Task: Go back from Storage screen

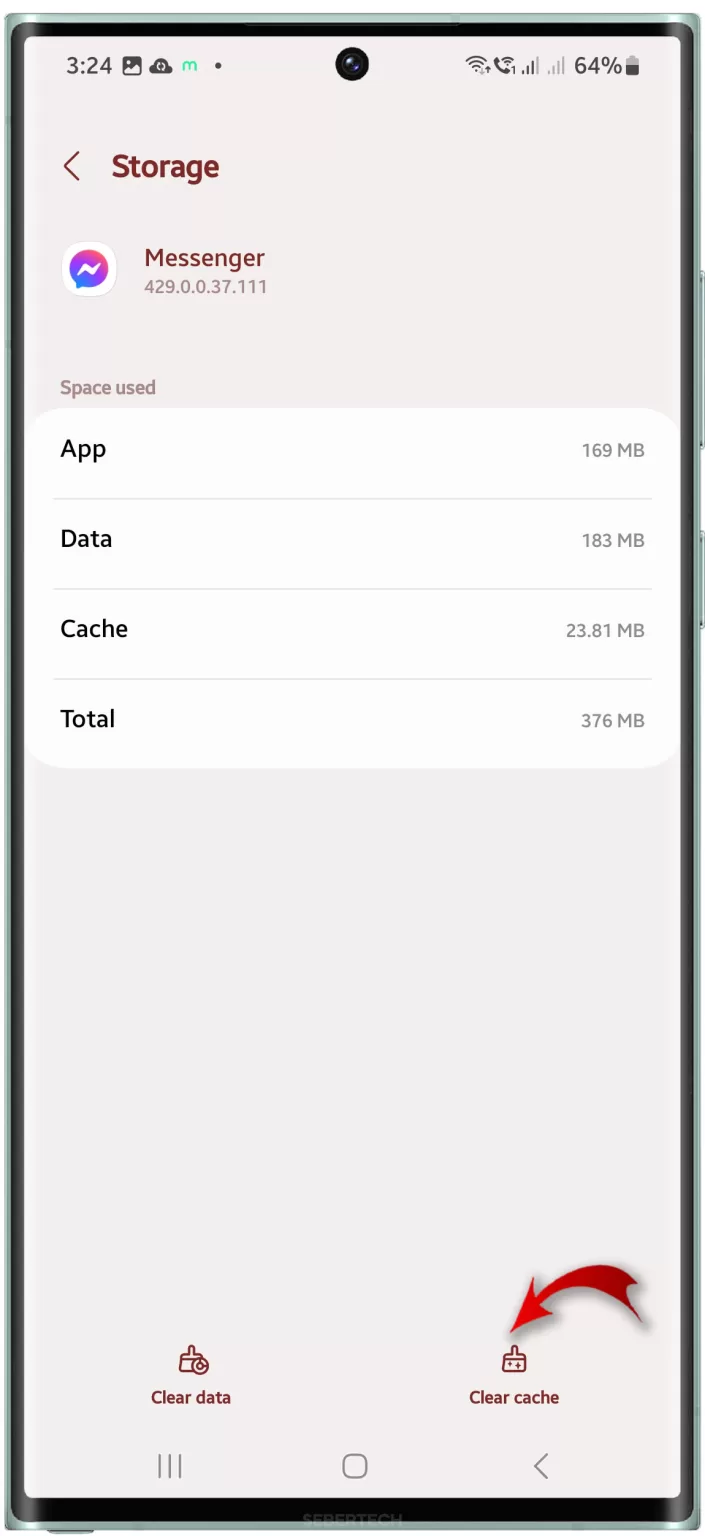Action: click(72, 166)
